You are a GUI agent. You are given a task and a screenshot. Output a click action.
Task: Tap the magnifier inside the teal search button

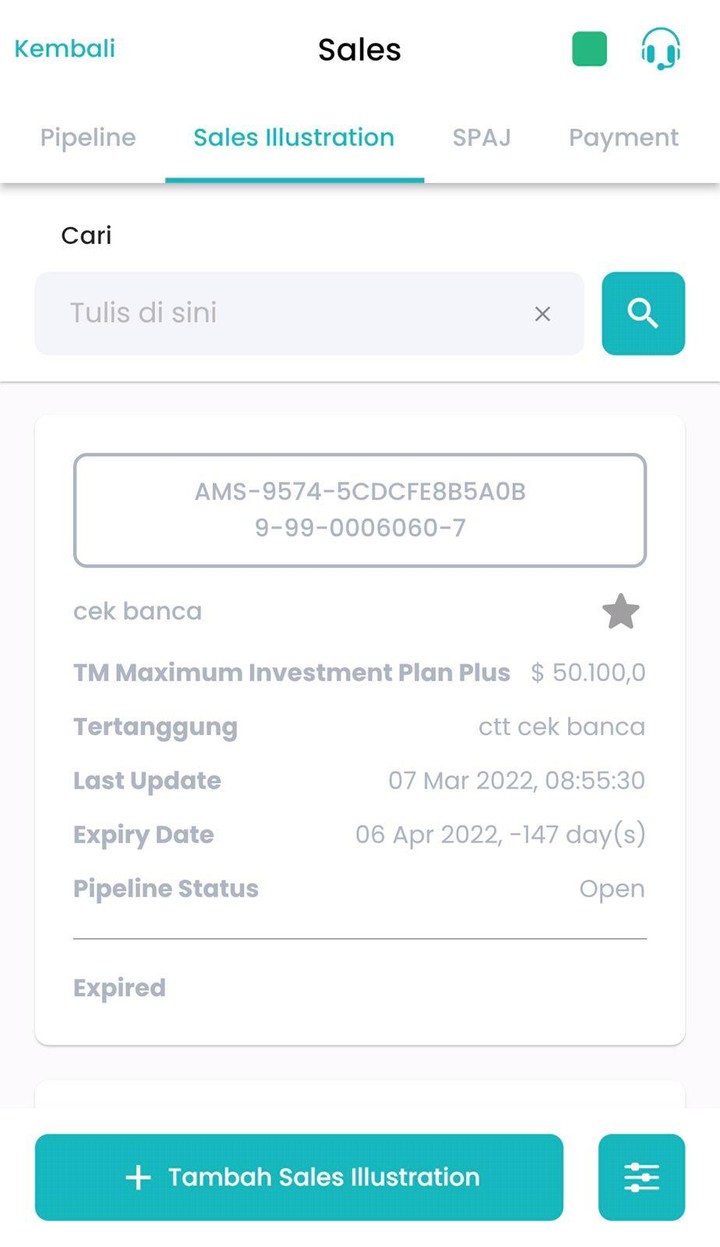(643, 313)
